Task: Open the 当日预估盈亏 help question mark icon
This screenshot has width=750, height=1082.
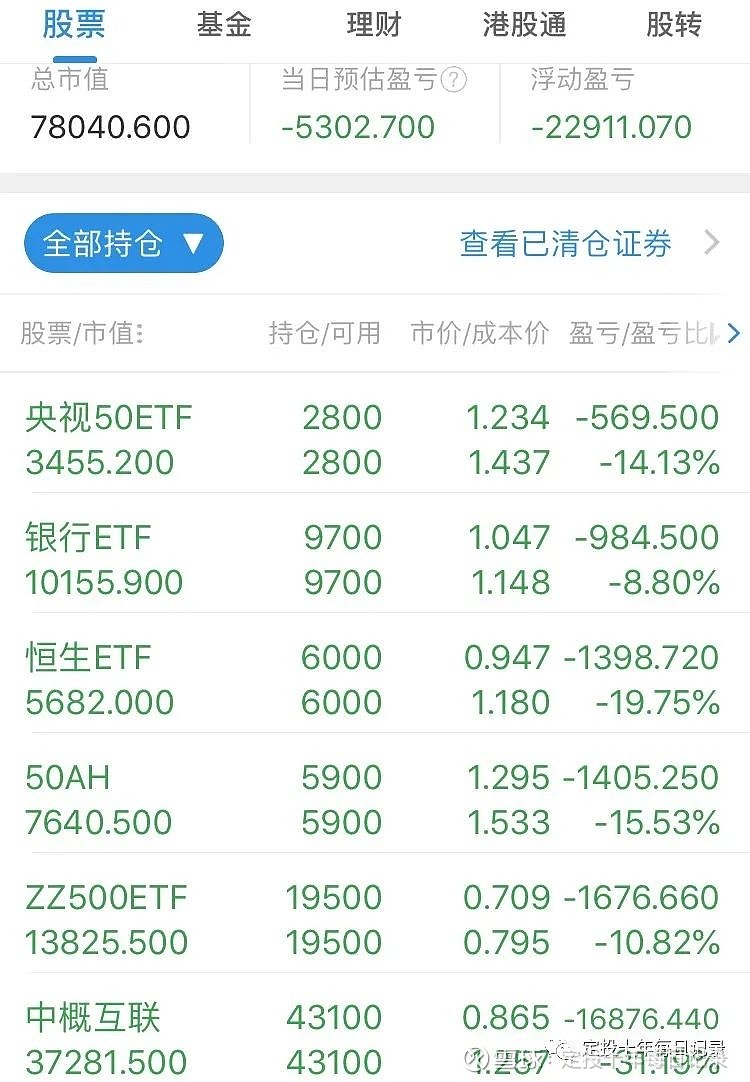Action: pos(455,80)
